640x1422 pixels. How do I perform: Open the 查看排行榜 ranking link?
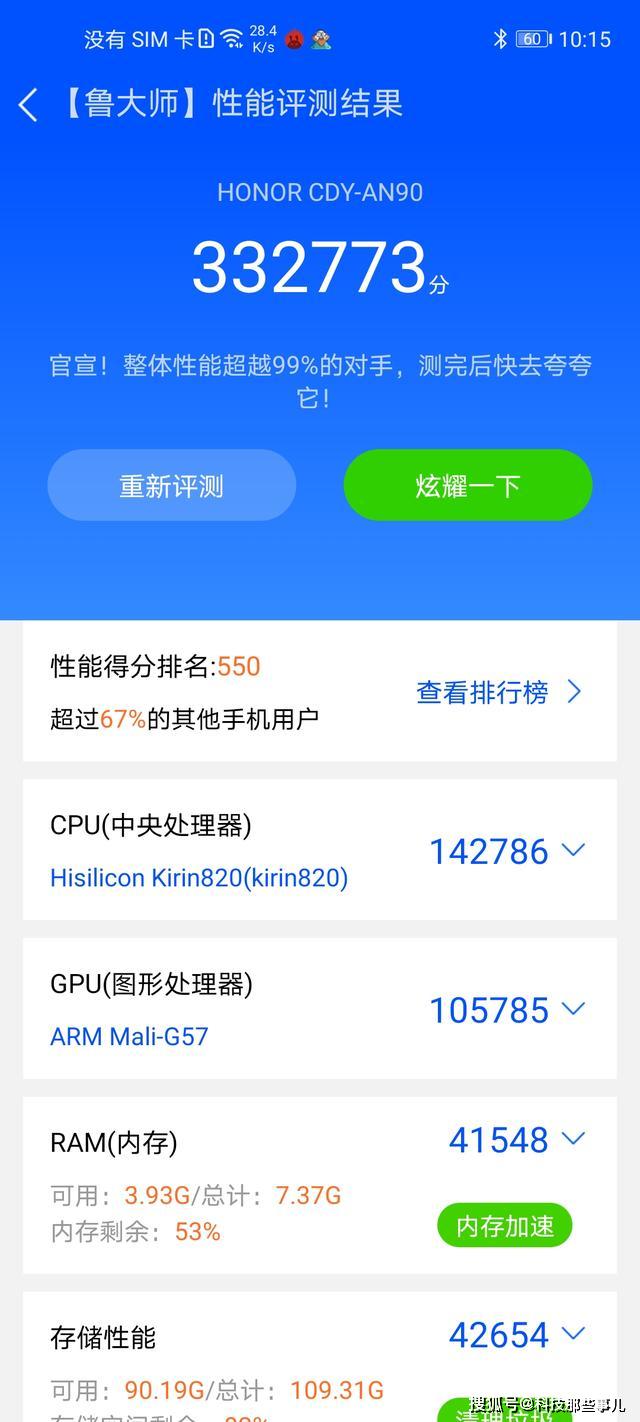499,692
